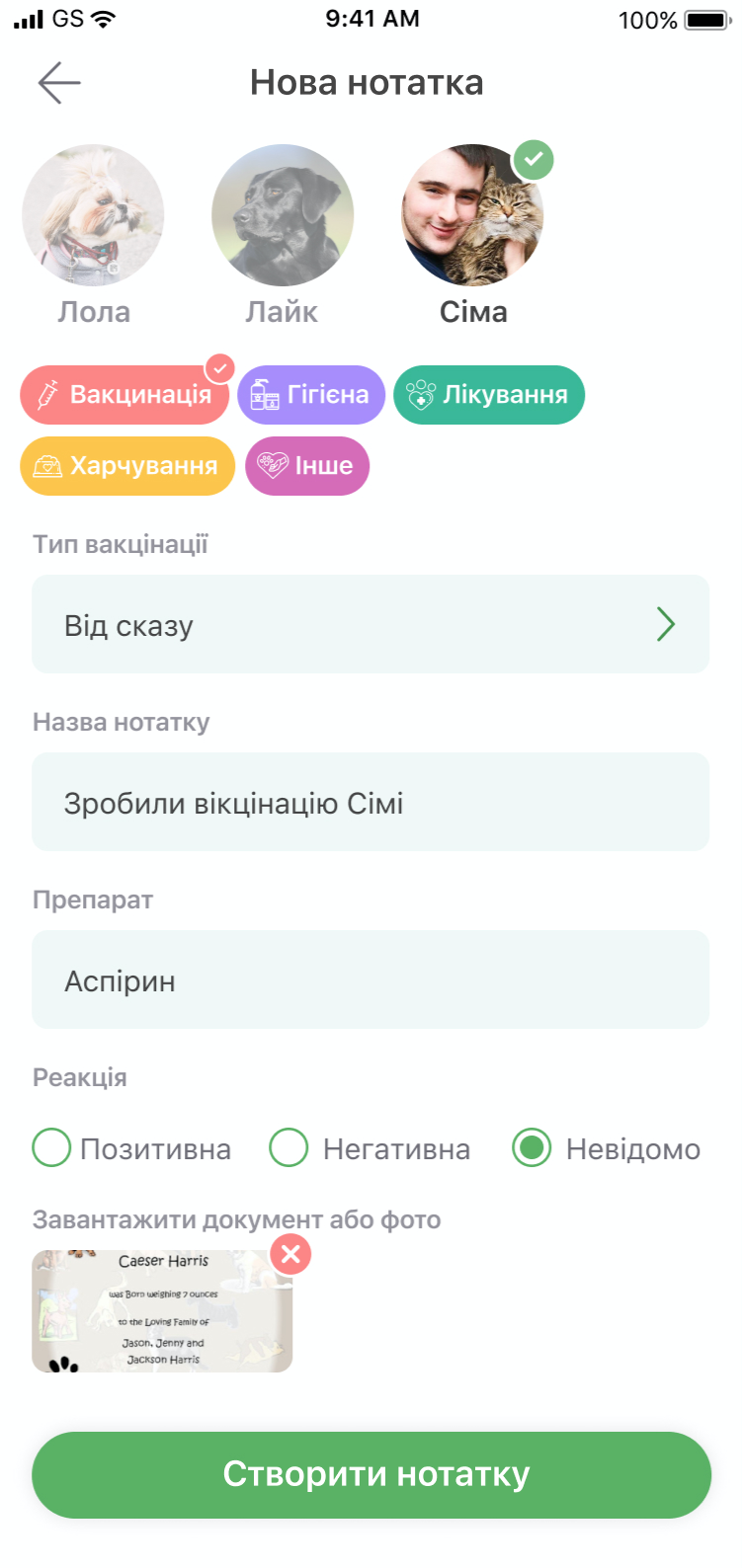Viewport: 742px width, 1568px height.
Task: Mark the reaction as Негативна
Action: tap(289, 1148)
